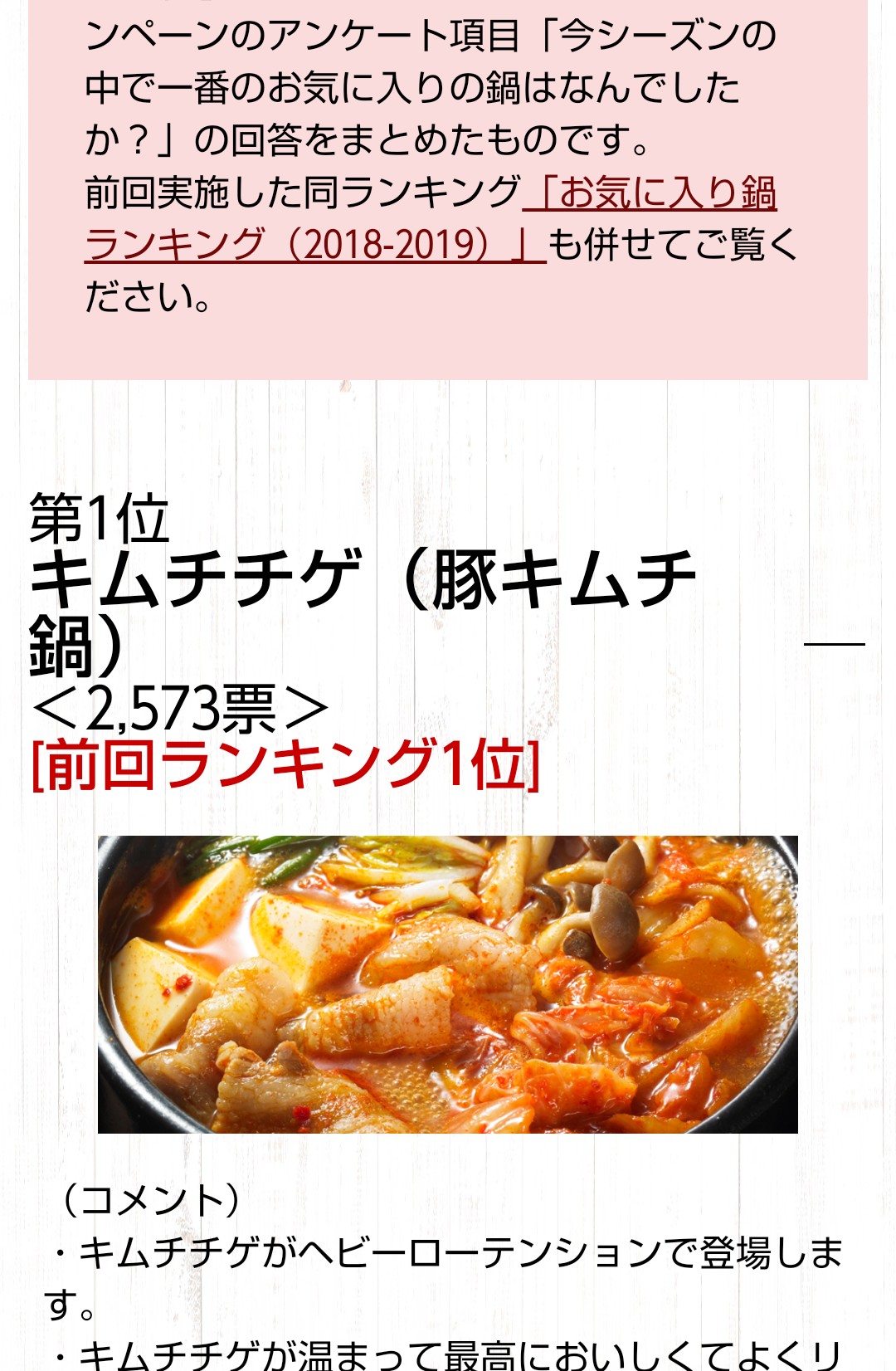The width and height of the screenshot is (896, 1371).
Task: Open the お気に入り鍋ランキング（2018-2019） link
Action: [x=315, y=244]
